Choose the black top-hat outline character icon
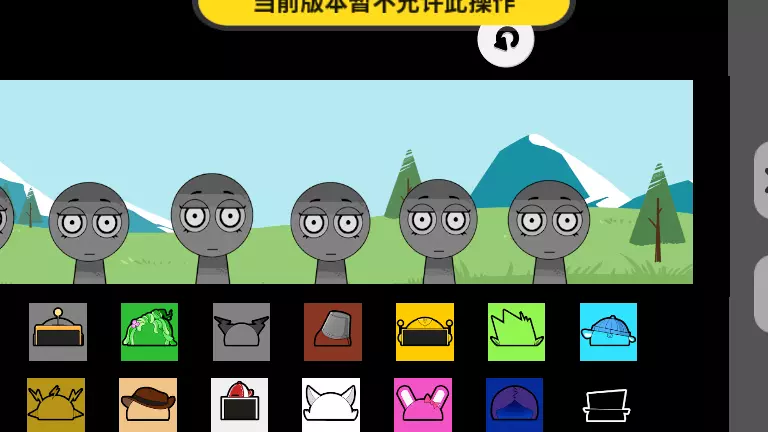The image size is (768, 432). 606,405
